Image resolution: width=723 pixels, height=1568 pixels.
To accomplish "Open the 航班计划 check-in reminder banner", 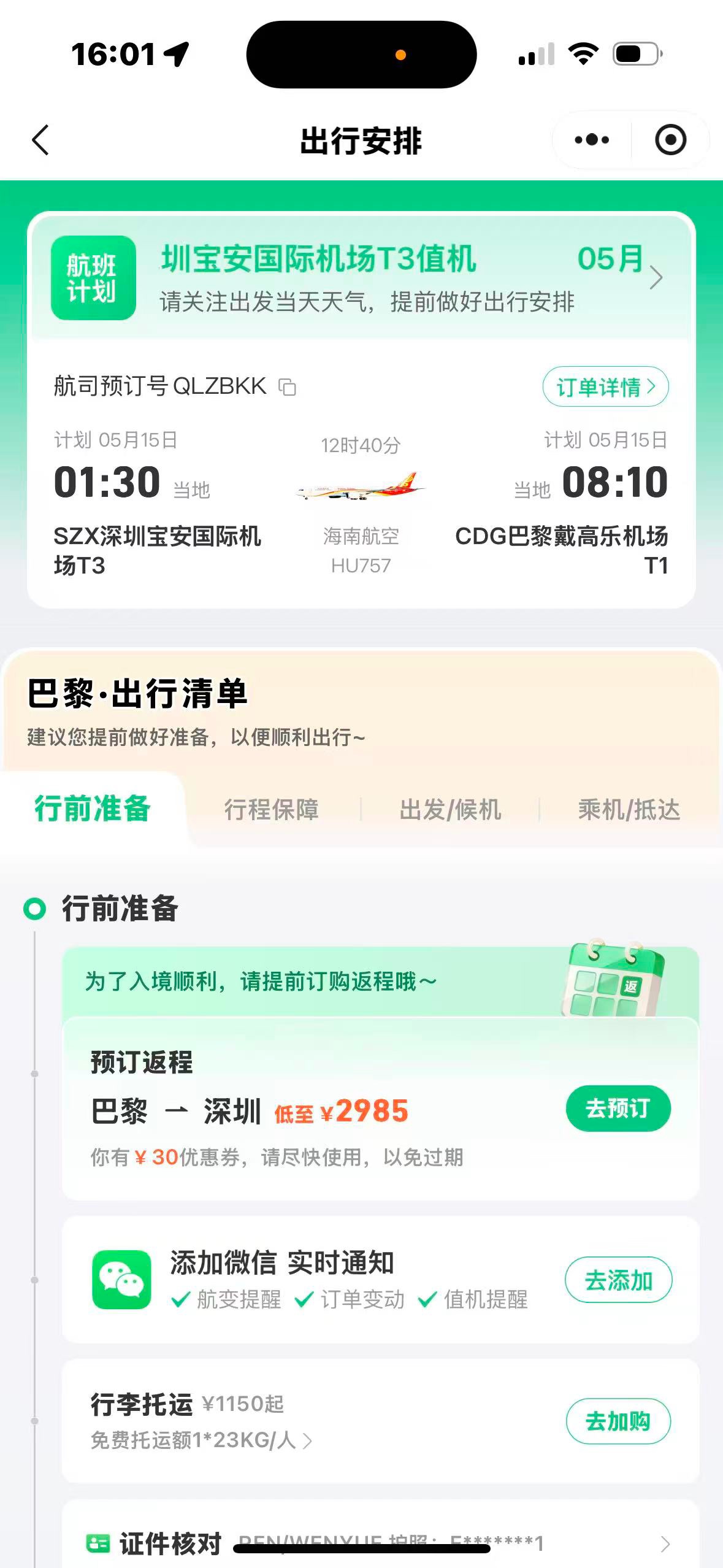I will pos(361,278).
